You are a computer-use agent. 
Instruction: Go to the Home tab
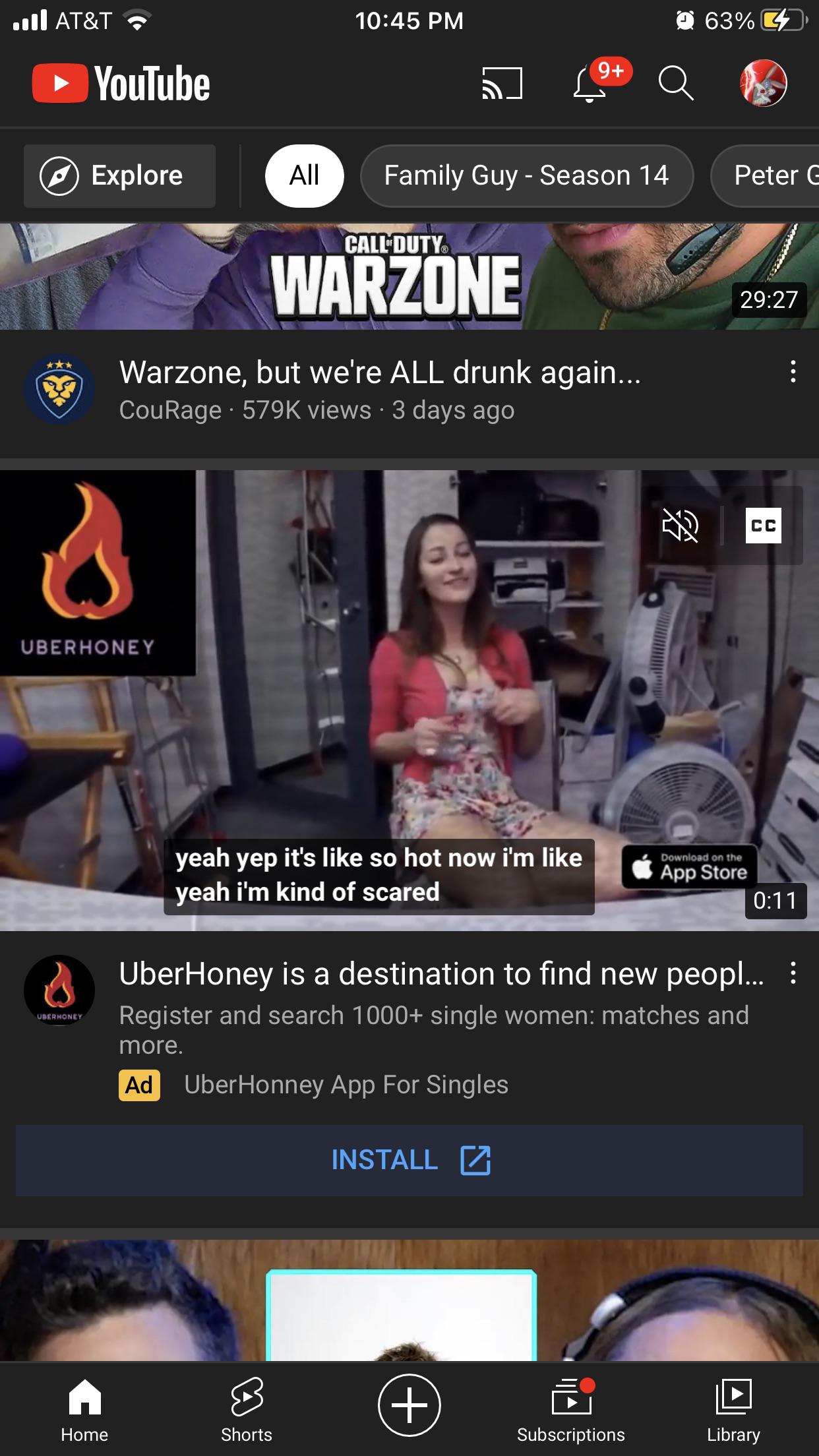pos(84,1409)
